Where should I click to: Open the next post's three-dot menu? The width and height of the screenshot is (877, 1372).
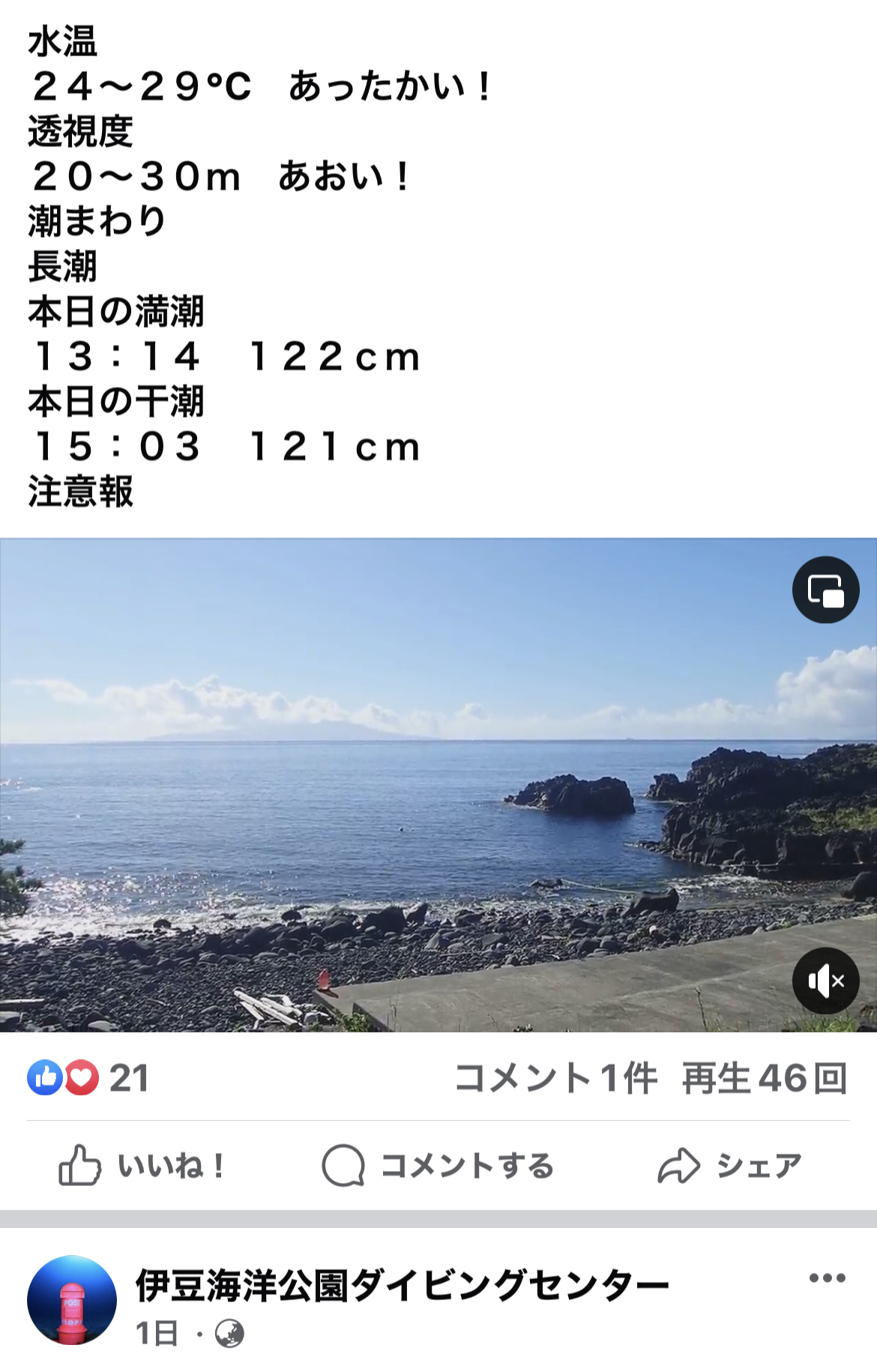tap(827, 1278)
